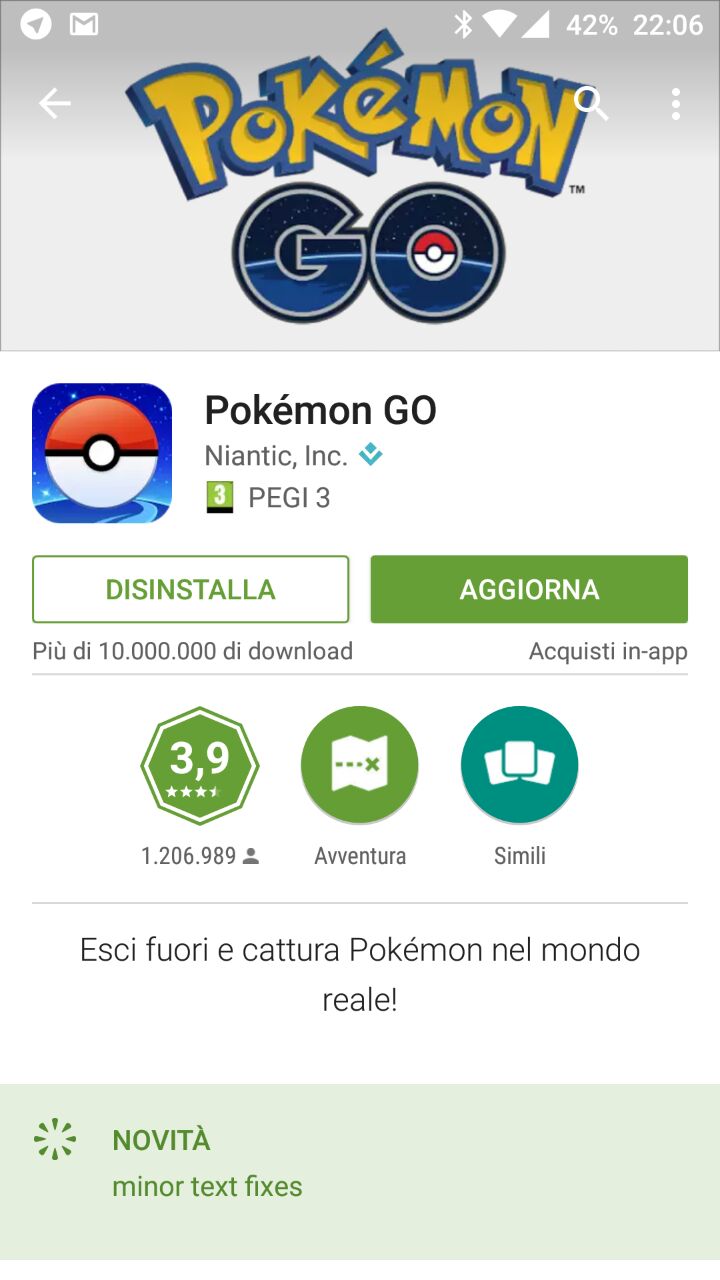Show Simili apps
This screenshot has height=1280, width=720.
pyautogui.click(x=520, y=765)
